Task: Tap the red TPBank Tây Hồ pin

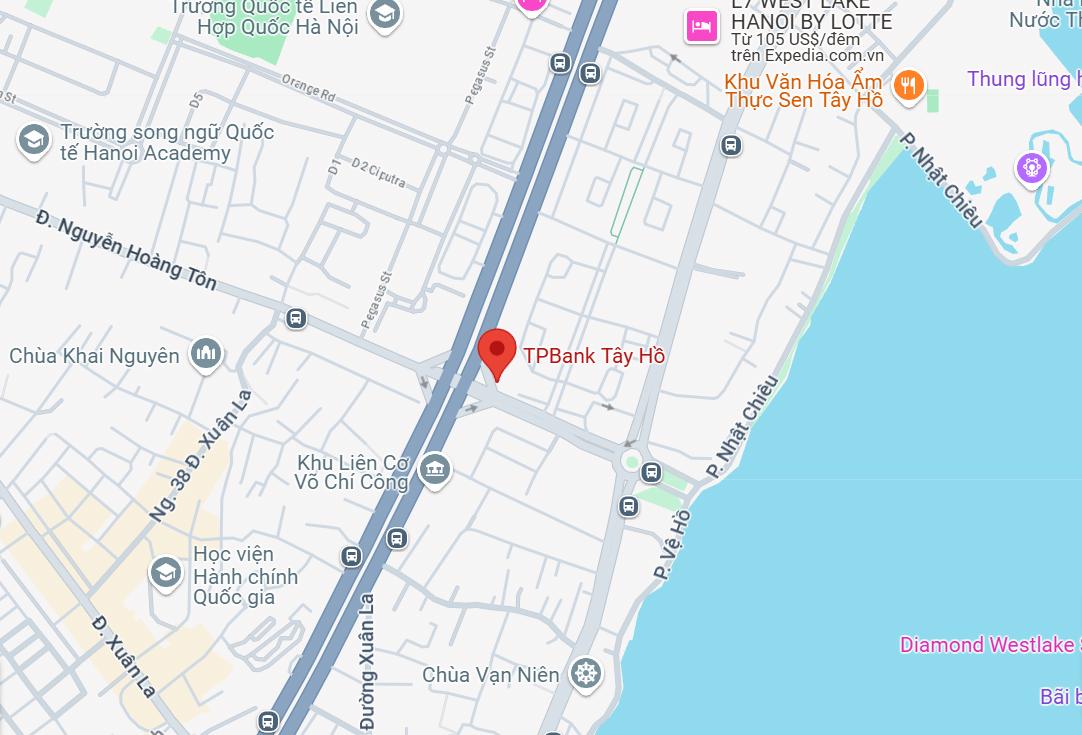Action: click(x=496, y=352)
